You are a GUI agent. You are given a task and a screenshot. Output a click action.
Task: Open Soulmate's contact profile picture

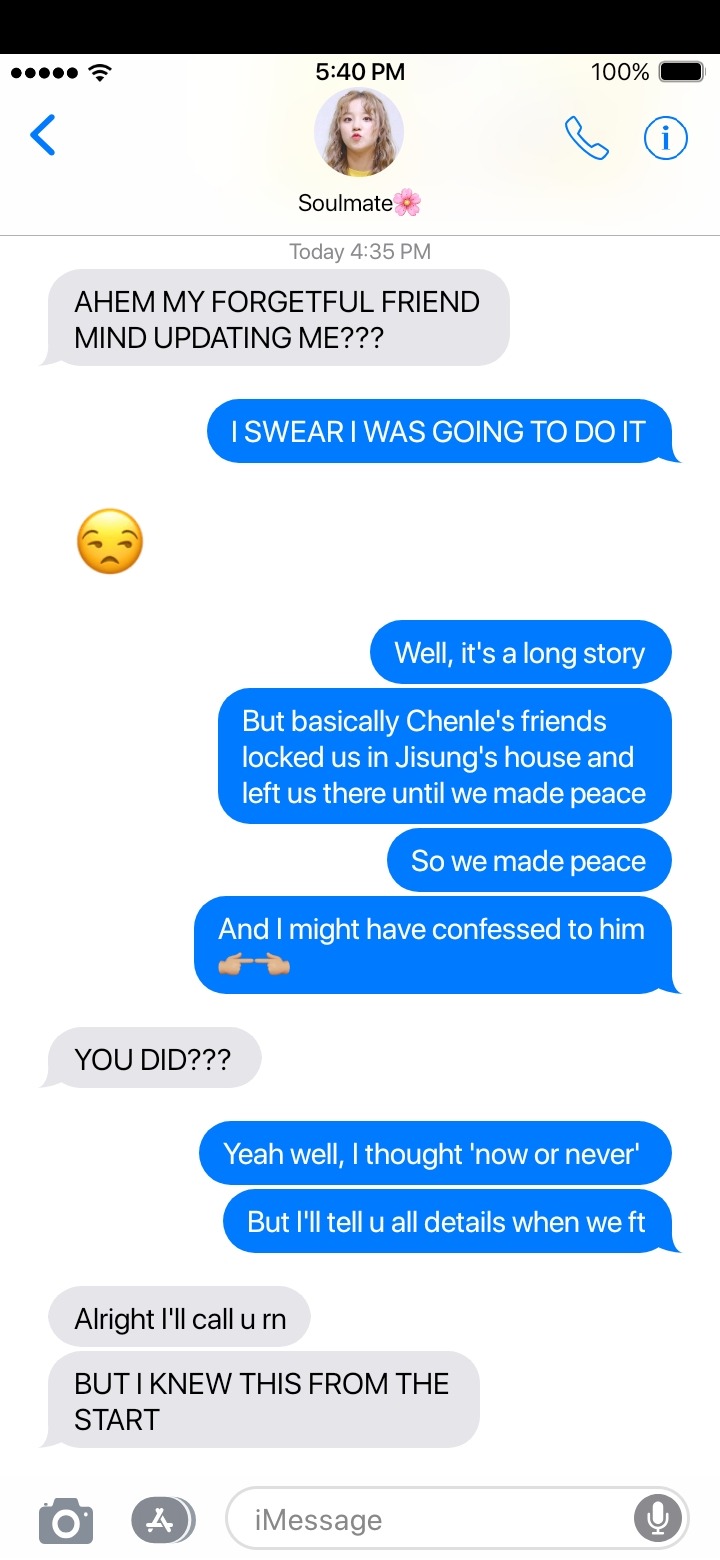click(359, 133)
